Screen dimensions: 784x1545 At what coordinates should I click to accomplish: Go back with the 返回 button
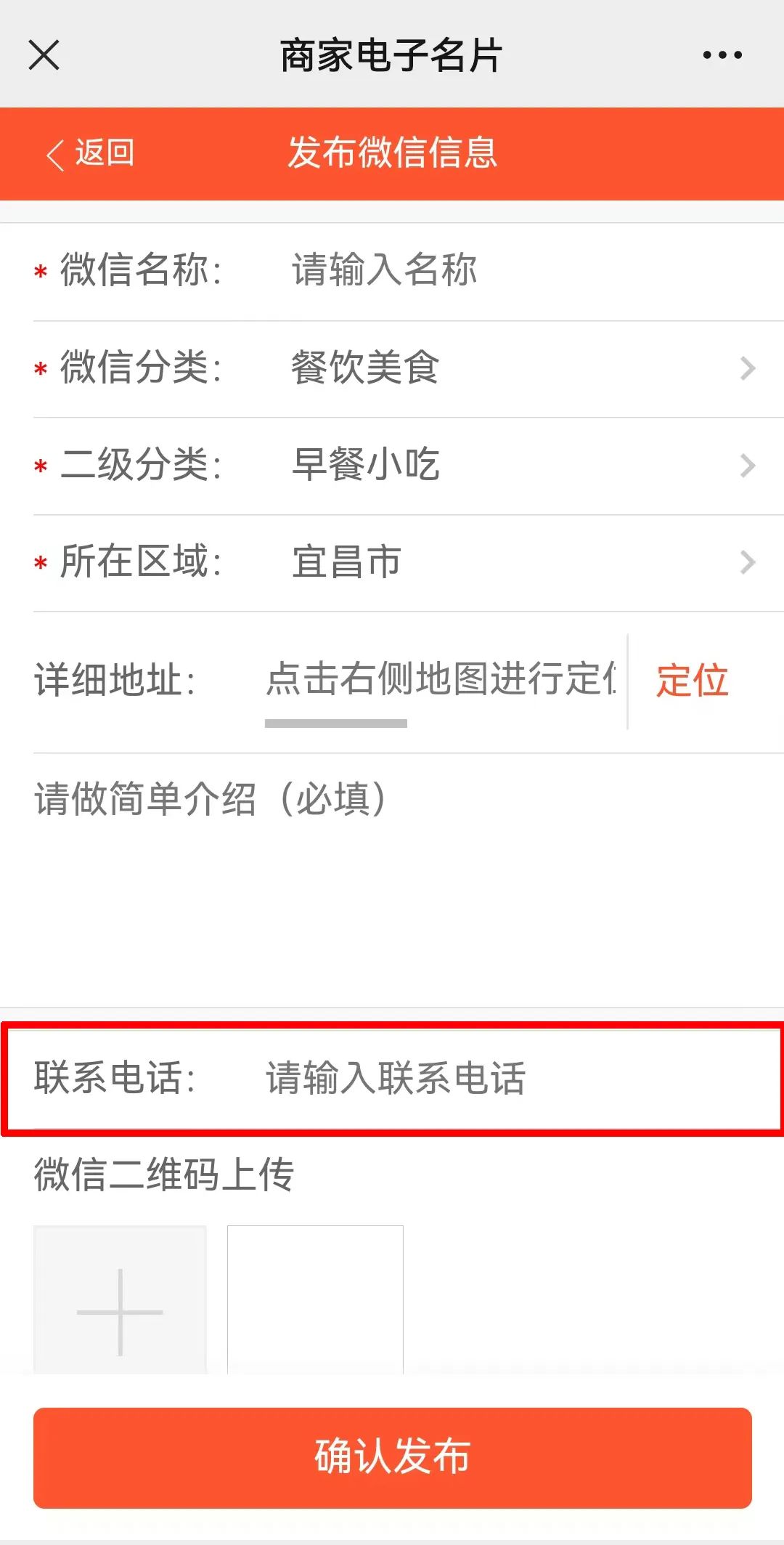[x=90, y=153]
